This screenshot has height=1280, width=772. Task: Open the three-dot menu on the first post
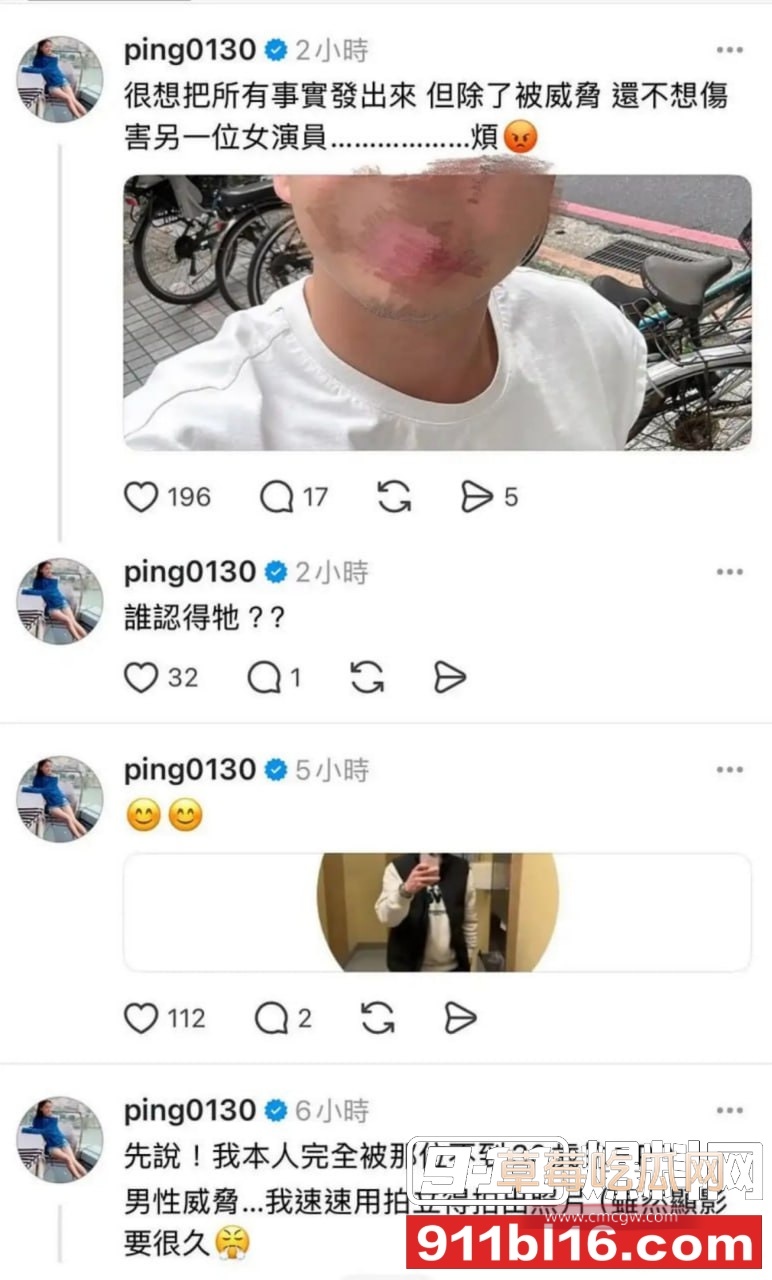pyautogui.click(x=729, y=48)
